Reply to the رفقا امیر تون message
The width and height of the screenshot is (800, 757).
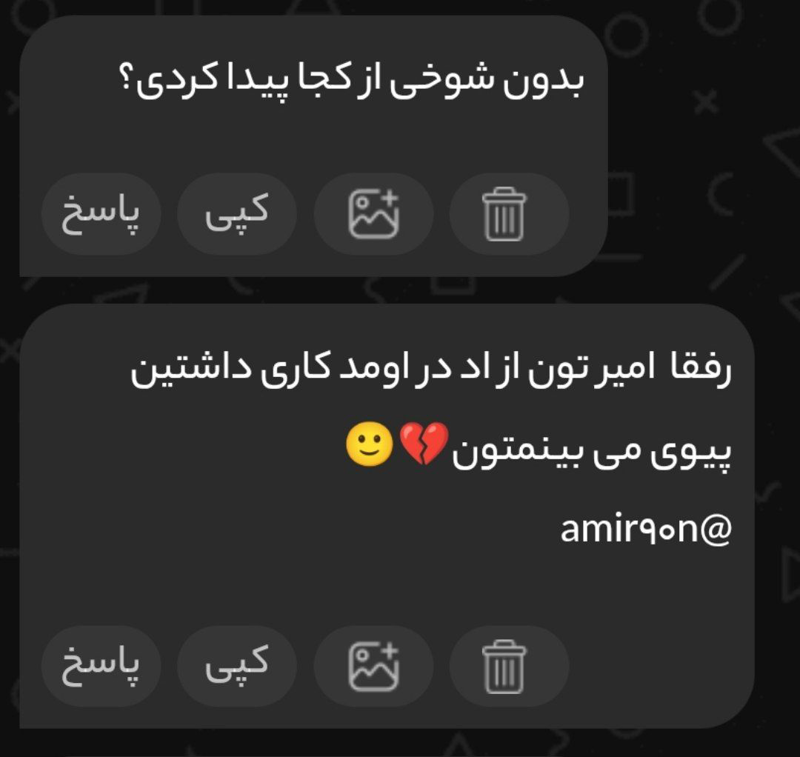click(101, 665)
